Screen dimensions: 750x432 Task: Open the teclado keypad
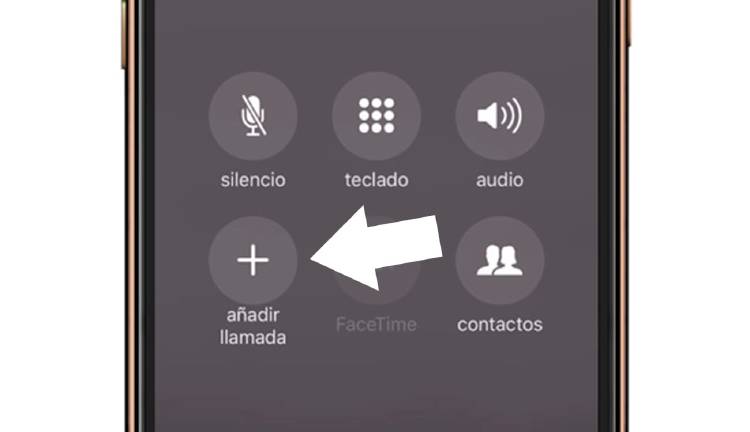click(376, 117)
